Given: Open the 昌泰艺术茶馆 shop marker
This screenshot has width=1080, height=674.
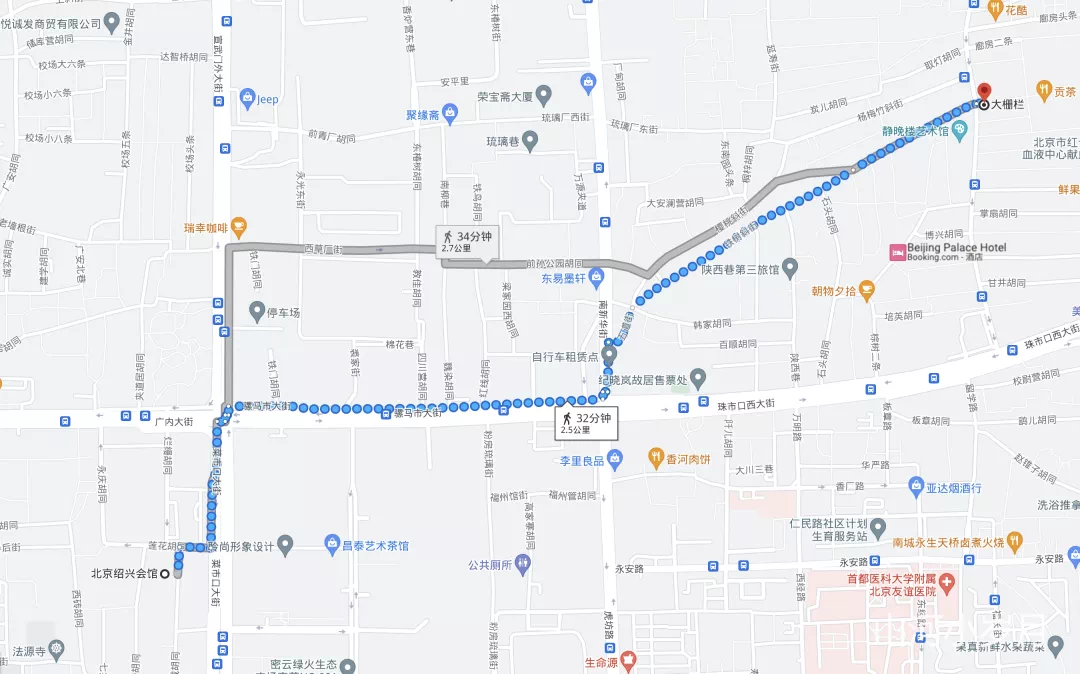Looking at the screenshot, I should click(333, 545).
